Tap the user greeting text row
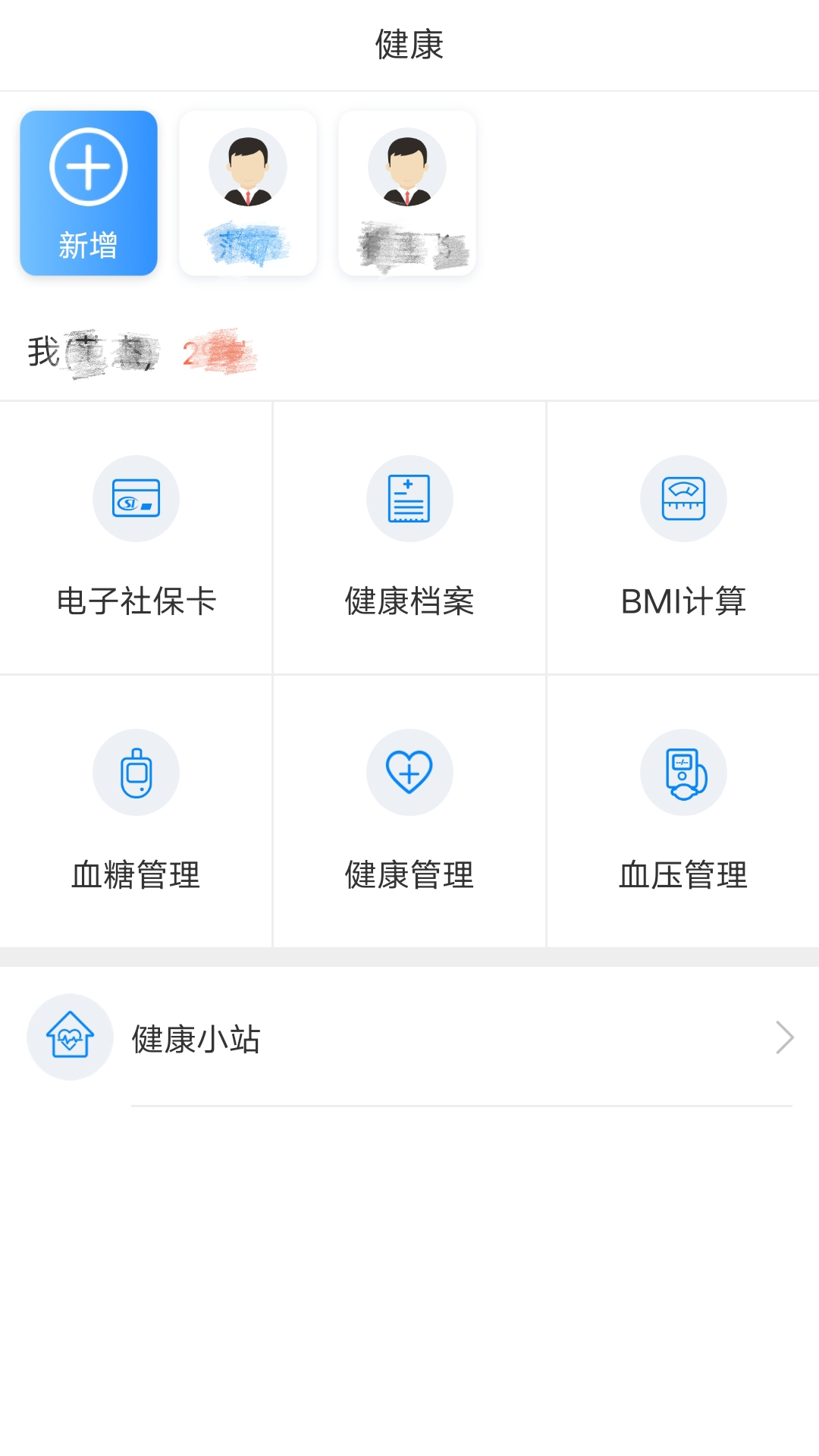This screenshot has width=819, height=1456. pos(144,350)
